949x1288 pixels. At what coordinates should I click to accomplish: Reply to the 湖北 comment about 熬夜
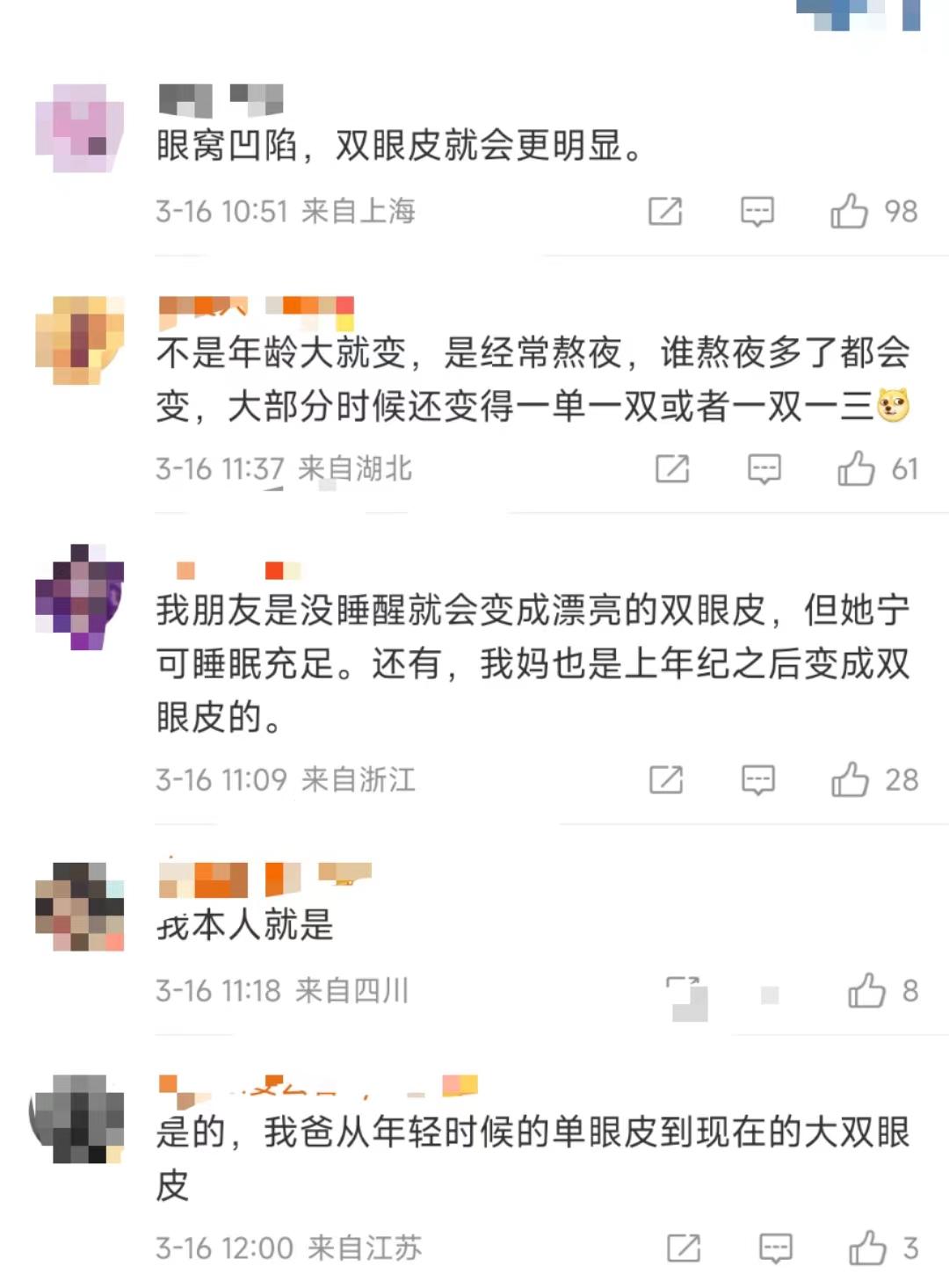[764, 469]
